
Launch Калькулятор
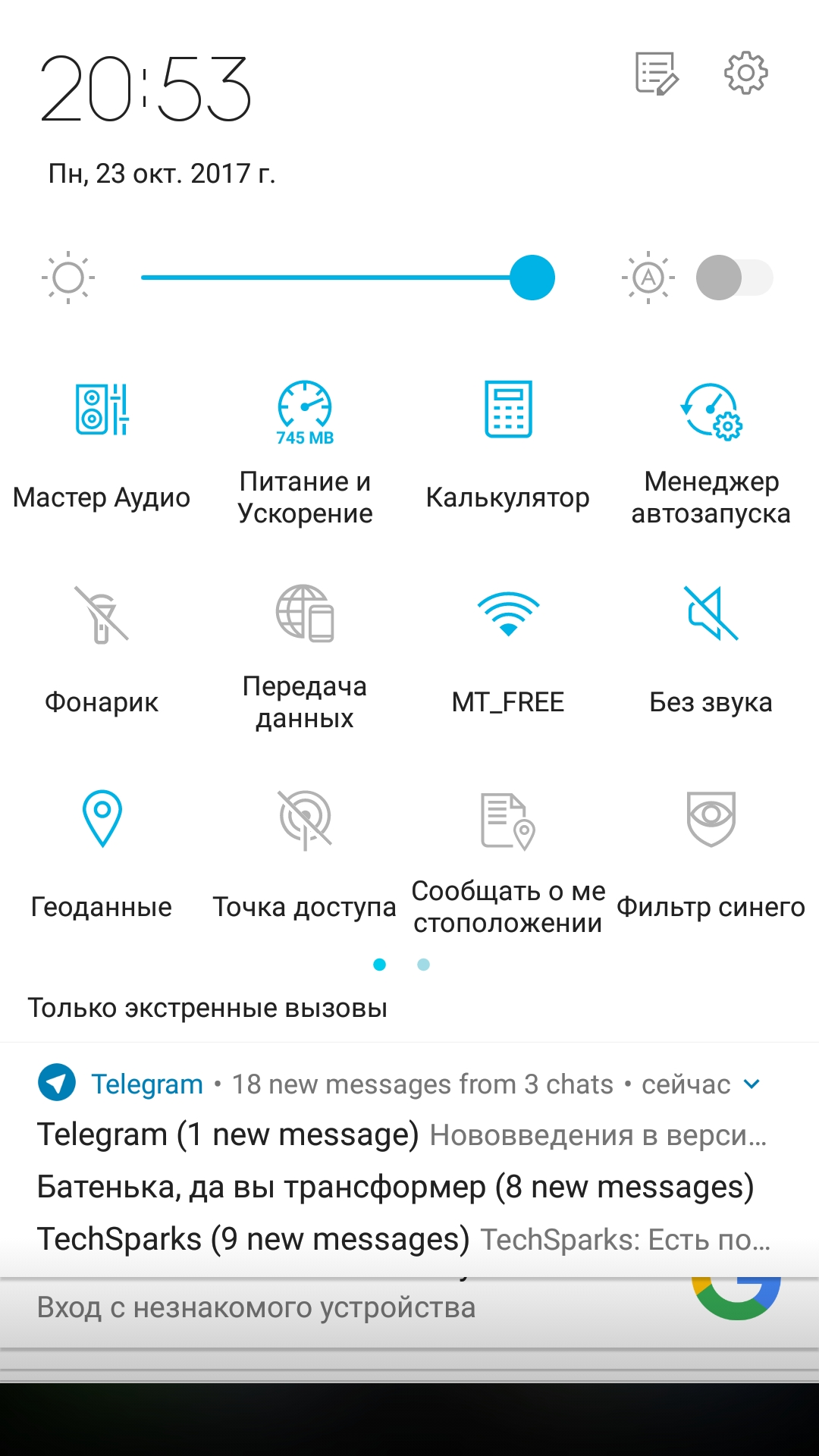pyautogui.click(x=508, y=447)
